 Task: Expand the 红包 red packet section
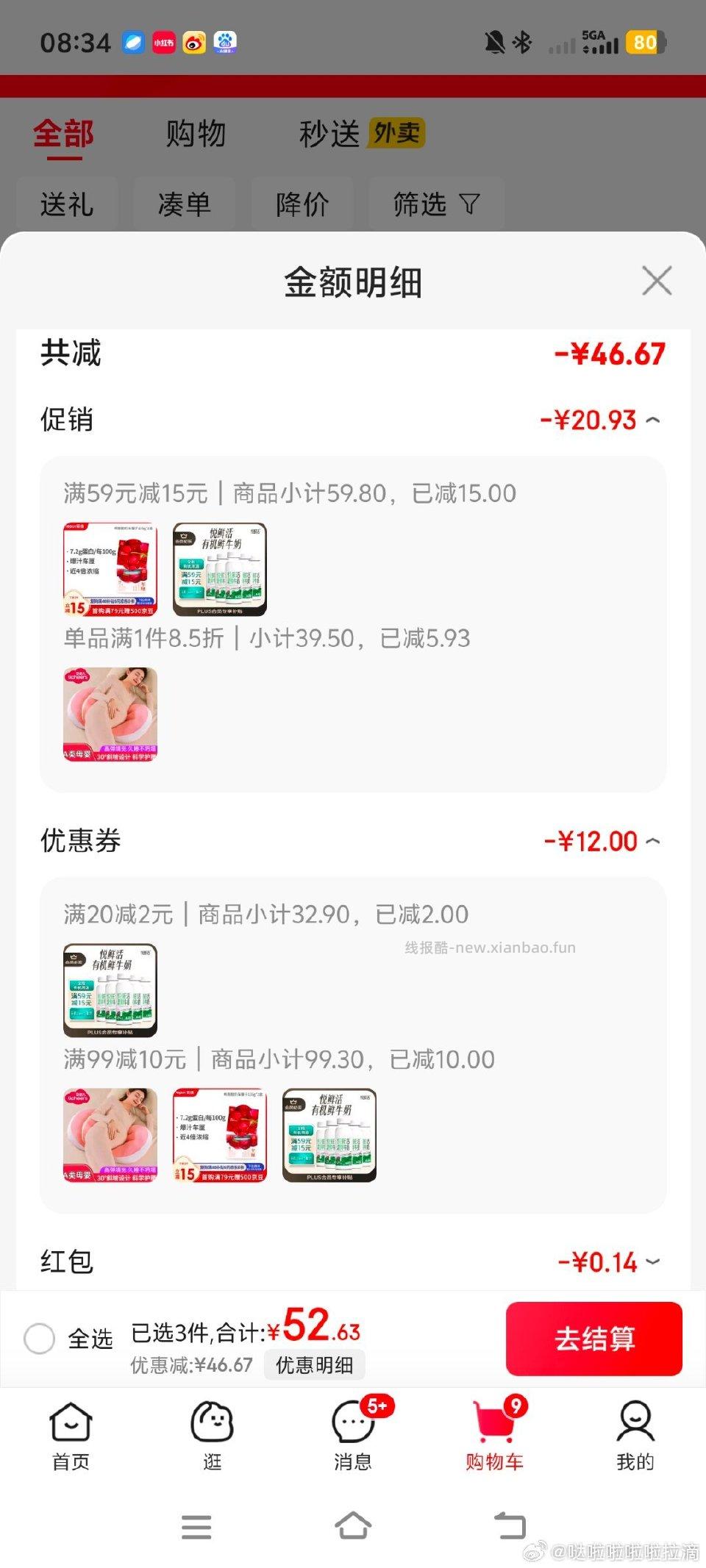coord(652,1261)
